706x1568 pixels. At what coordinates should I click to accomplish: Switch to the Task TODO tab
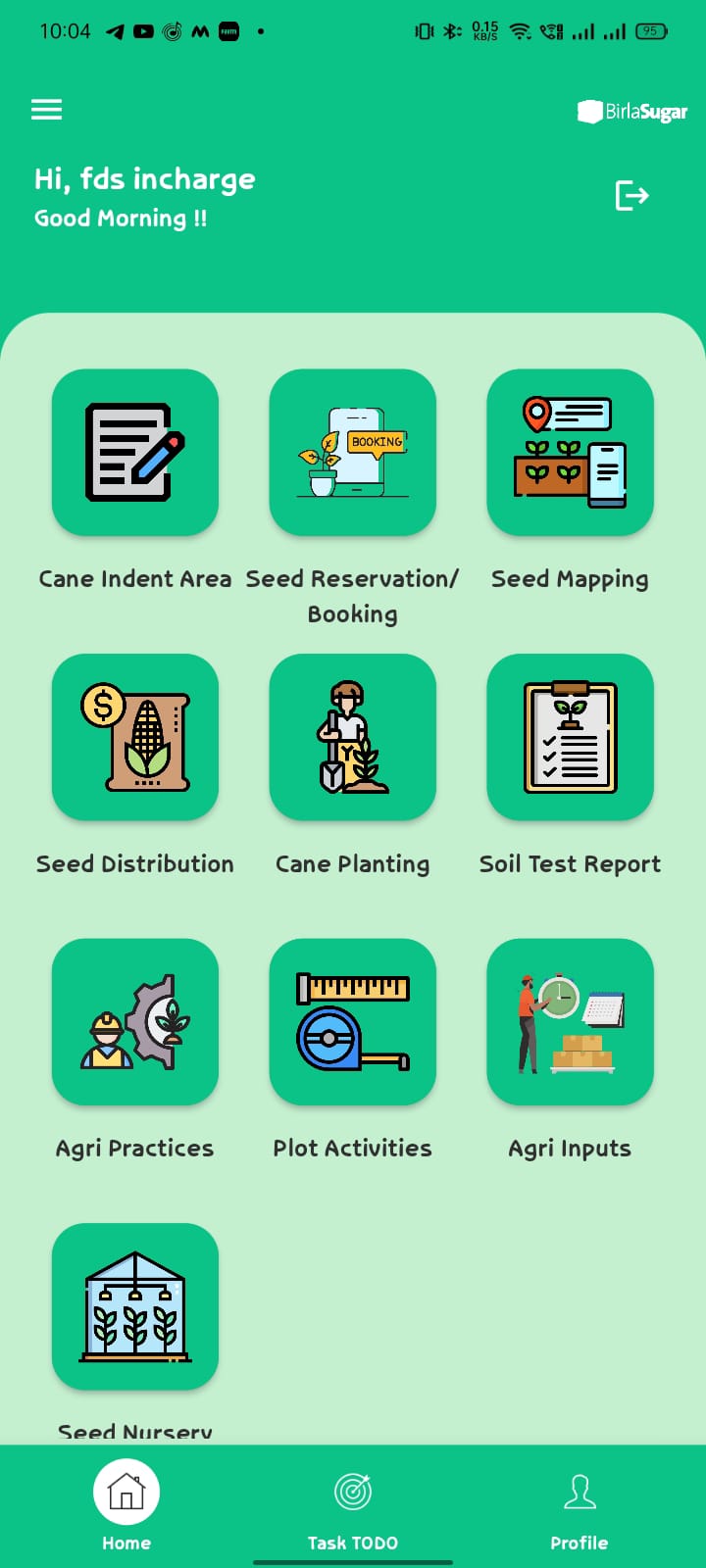[353, 1506]
